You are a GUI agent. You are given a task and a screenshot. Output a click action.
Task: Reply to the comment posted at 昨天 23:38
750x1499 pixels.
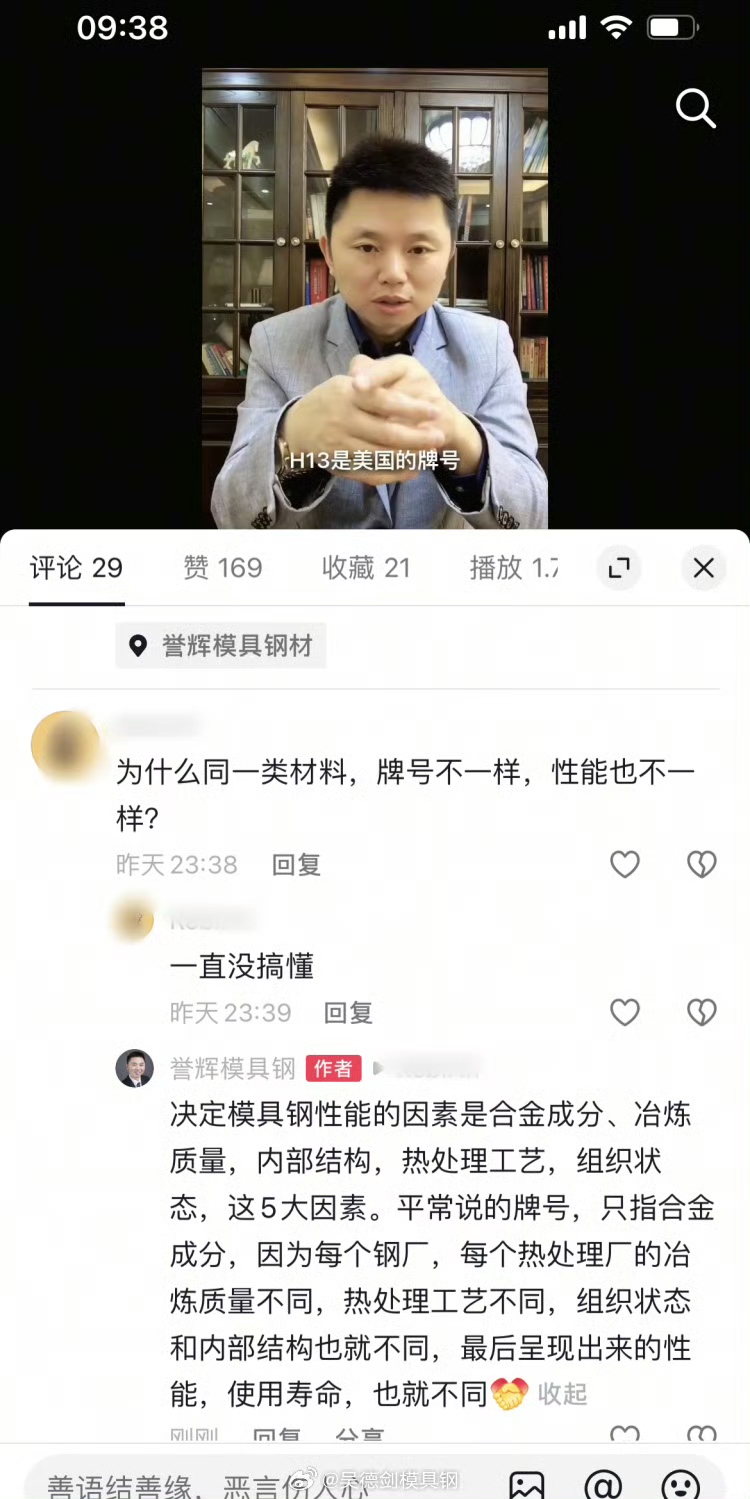(296, 865)
